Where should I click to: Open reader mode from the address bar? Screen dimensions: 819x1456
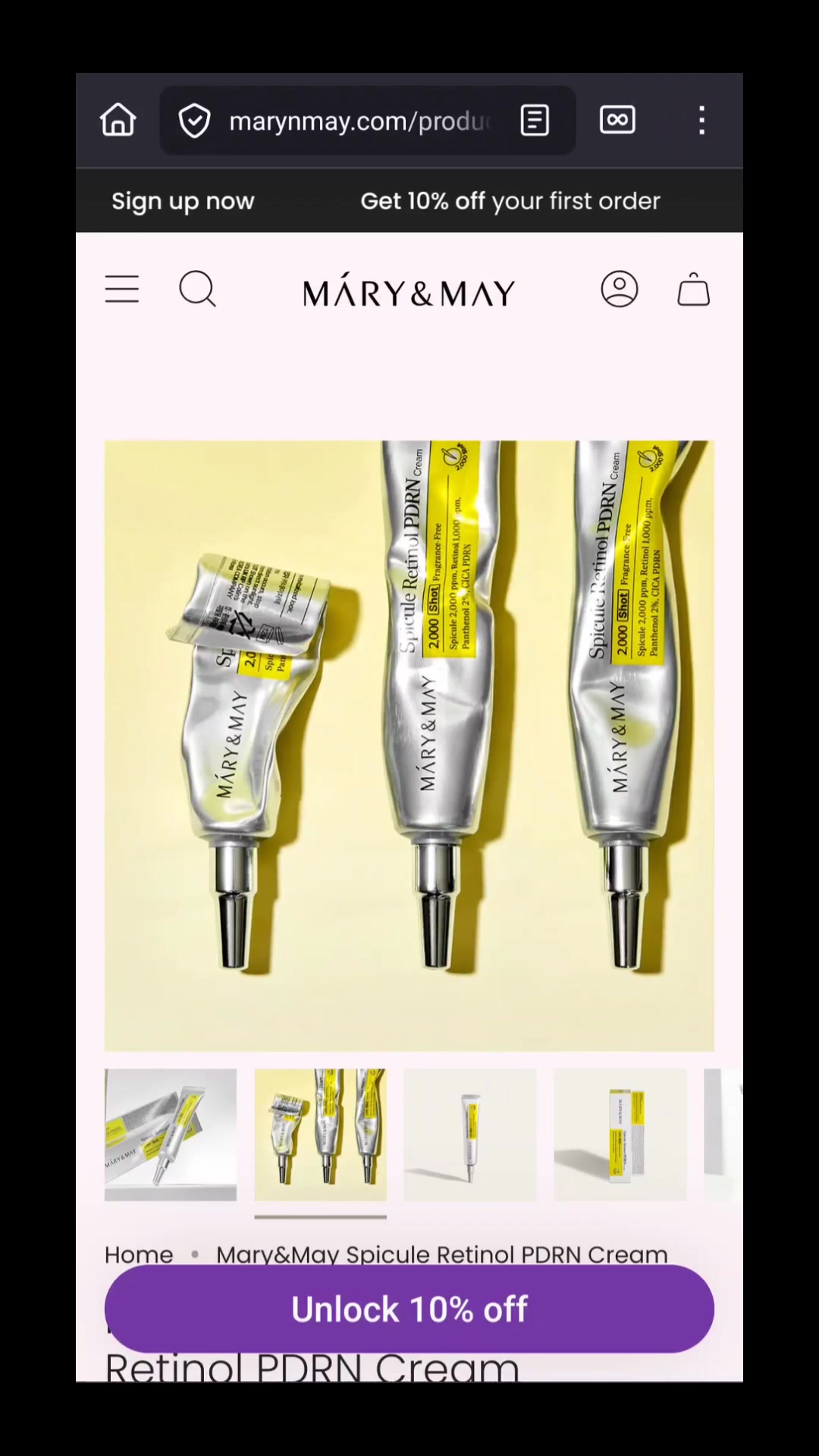[x=535, y=121]
